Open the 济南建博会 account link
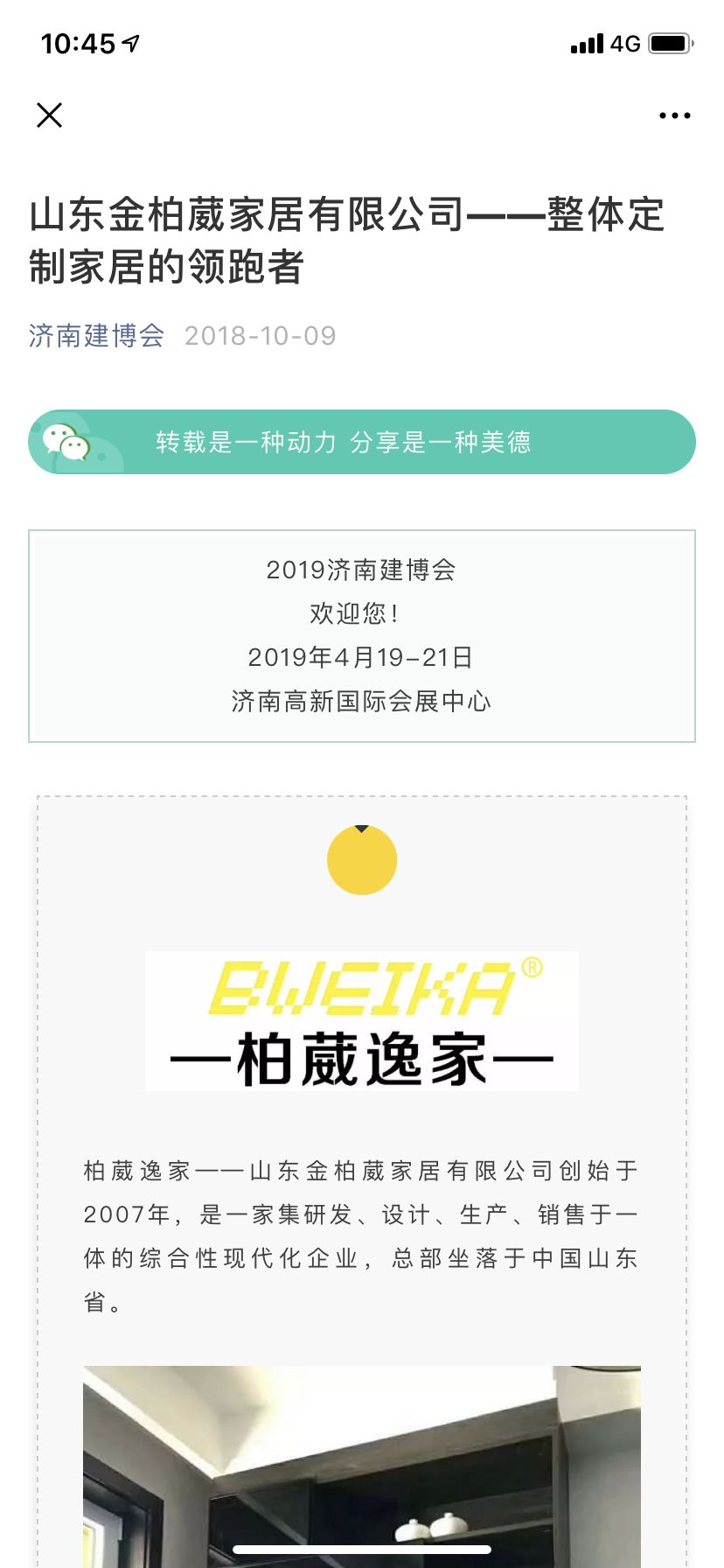 [x=96, y=336]
